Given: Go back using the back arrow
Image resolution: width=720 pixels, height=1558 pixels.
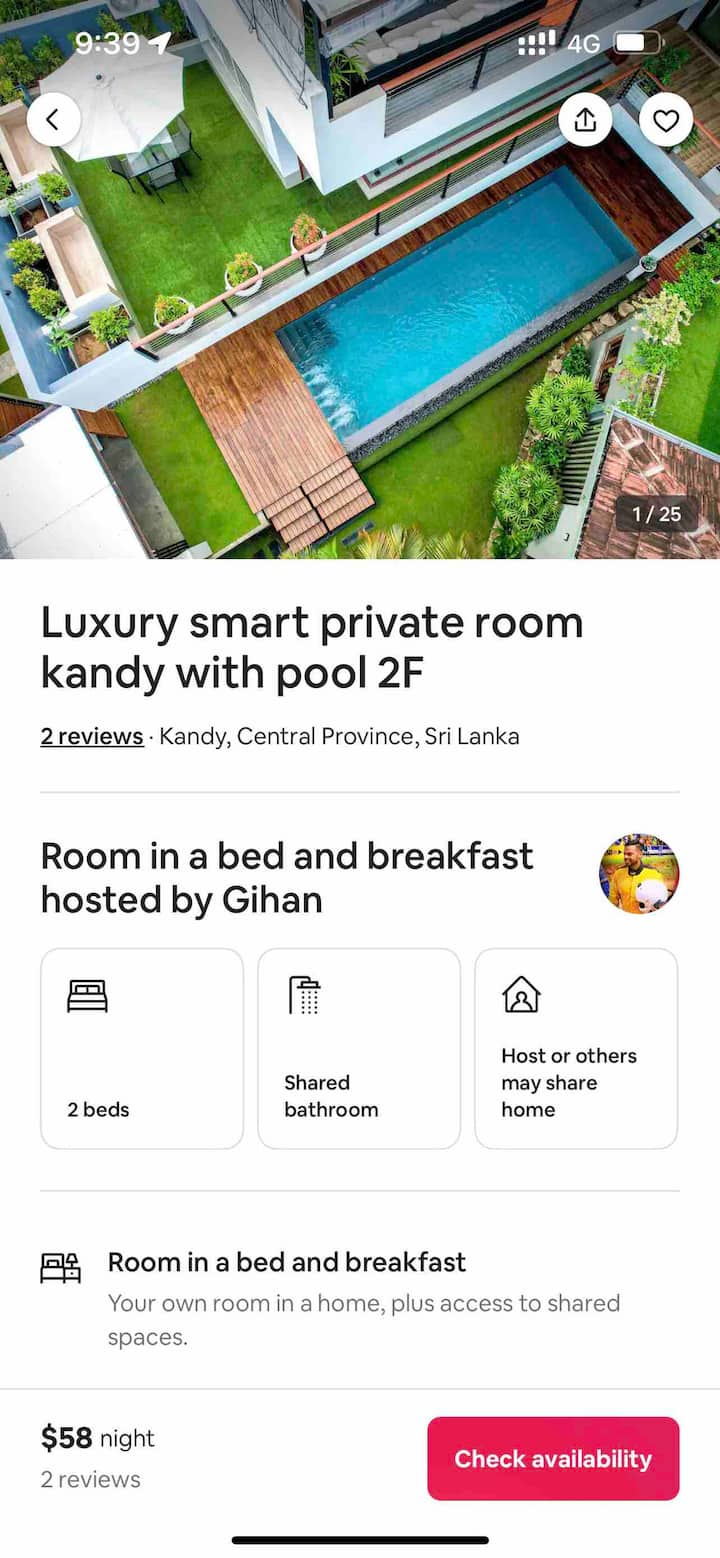Looking at the screenshot, I should pyautogui.click(x=53, y=120).
